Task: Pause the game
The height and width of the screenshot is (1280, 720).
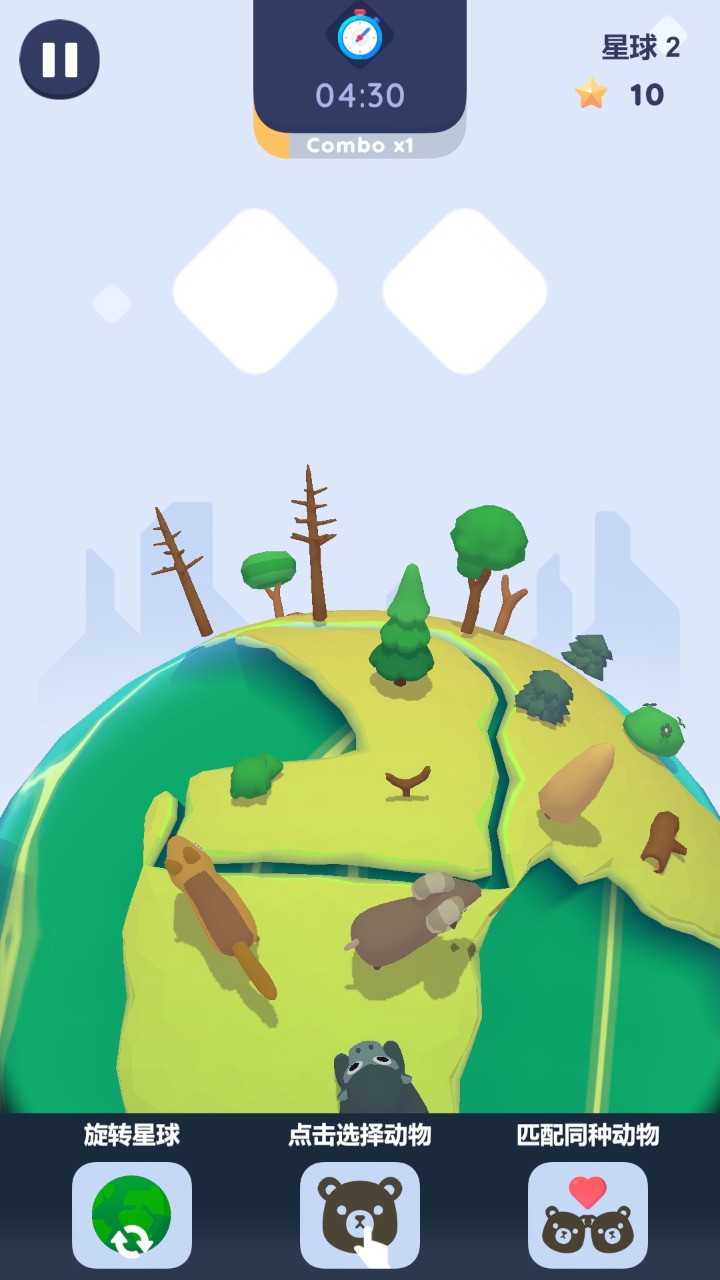Action: (x=60, y=60)
